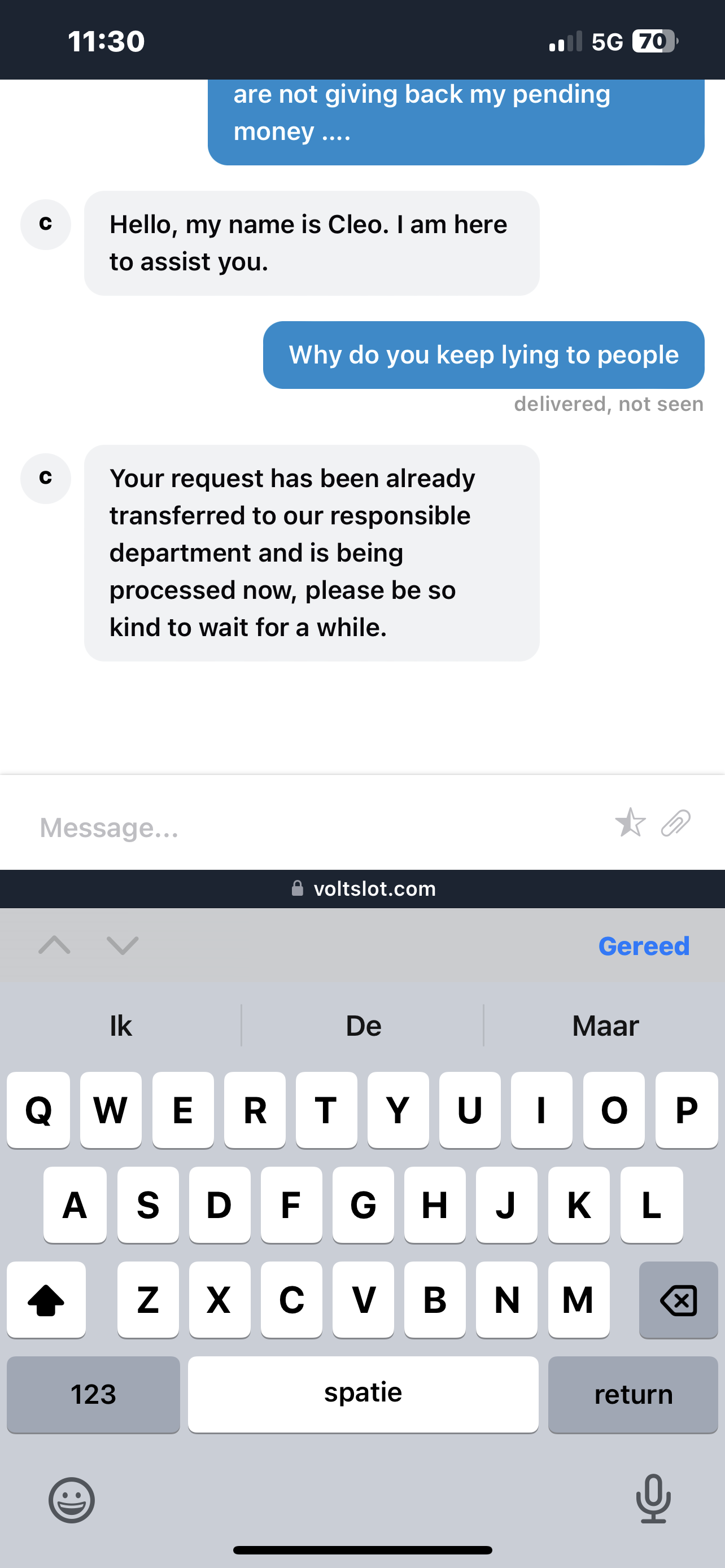Select the 'De' word suggestion
This screenshot has height=1568, width=725.
(364, 1026)
